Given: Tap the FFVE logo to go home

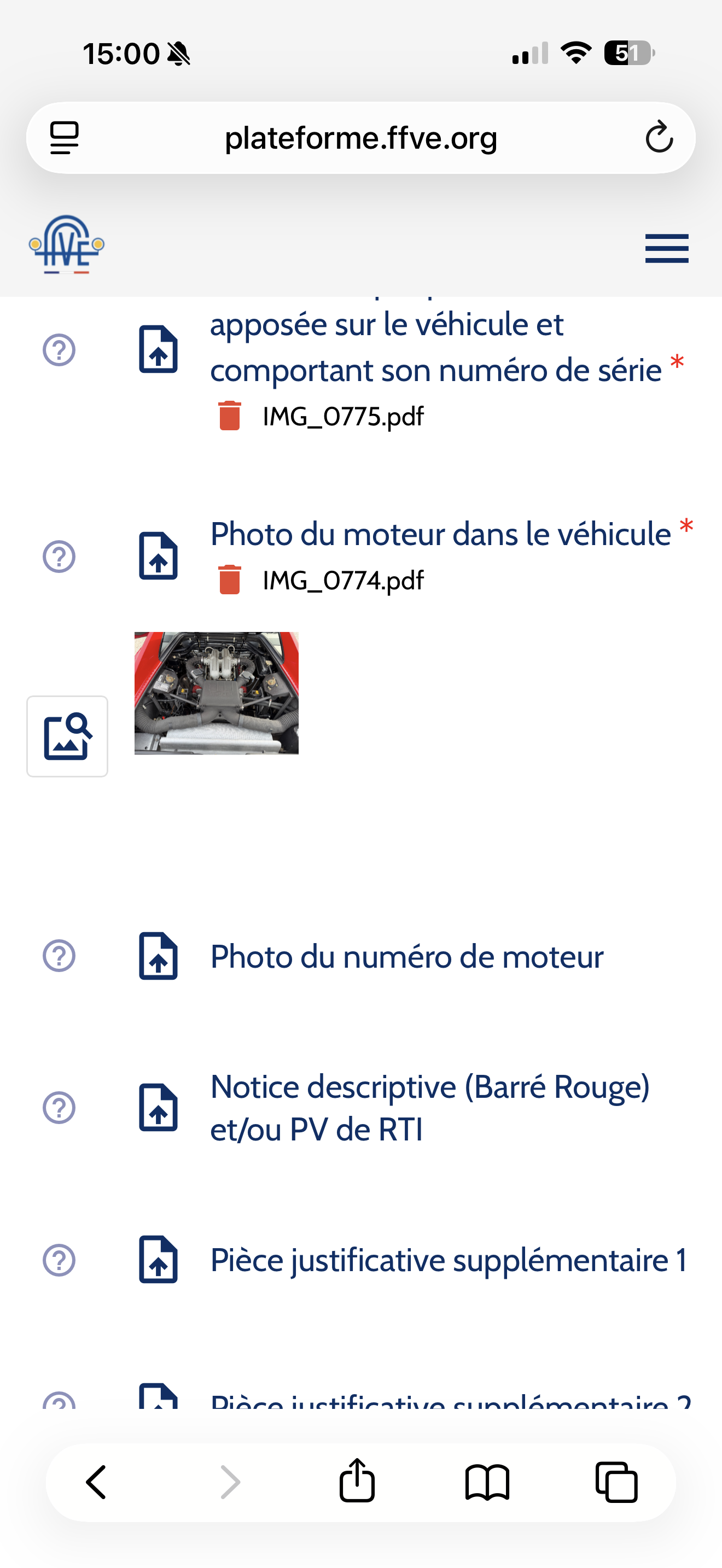Looking at the screenshot, I should click(x=66, y=245).
